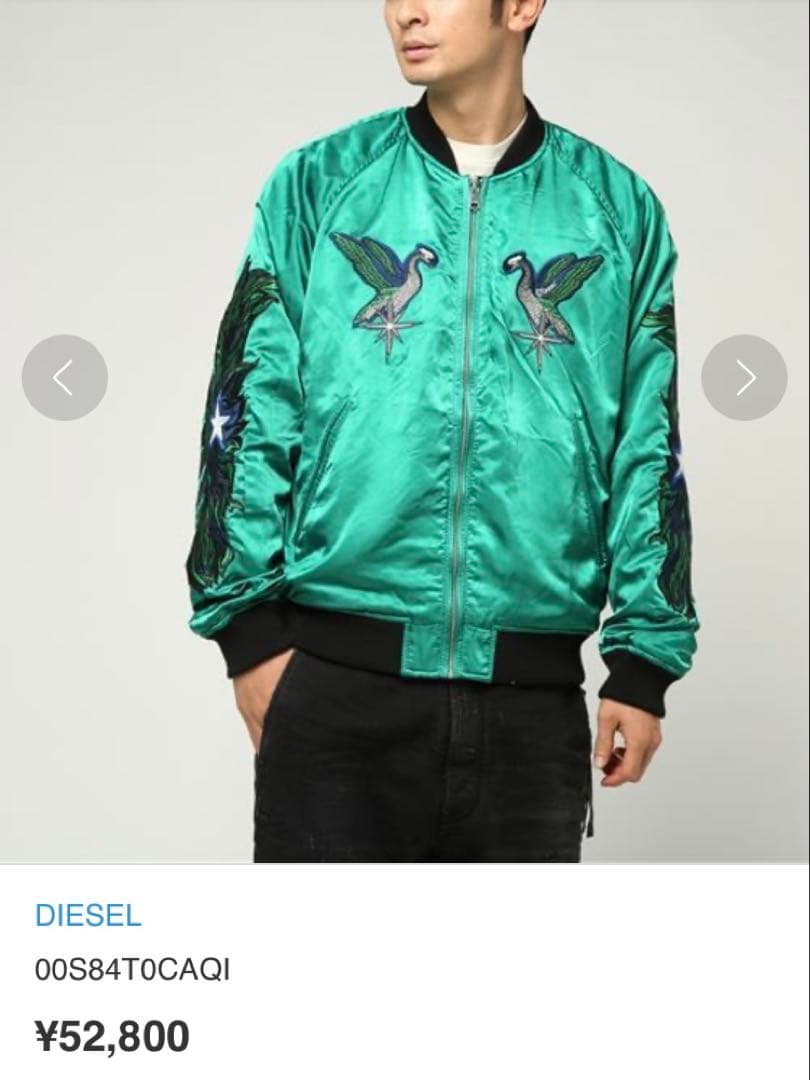Click the ¥52,800 price label

pyautogui.click(x=112, y=1038)
